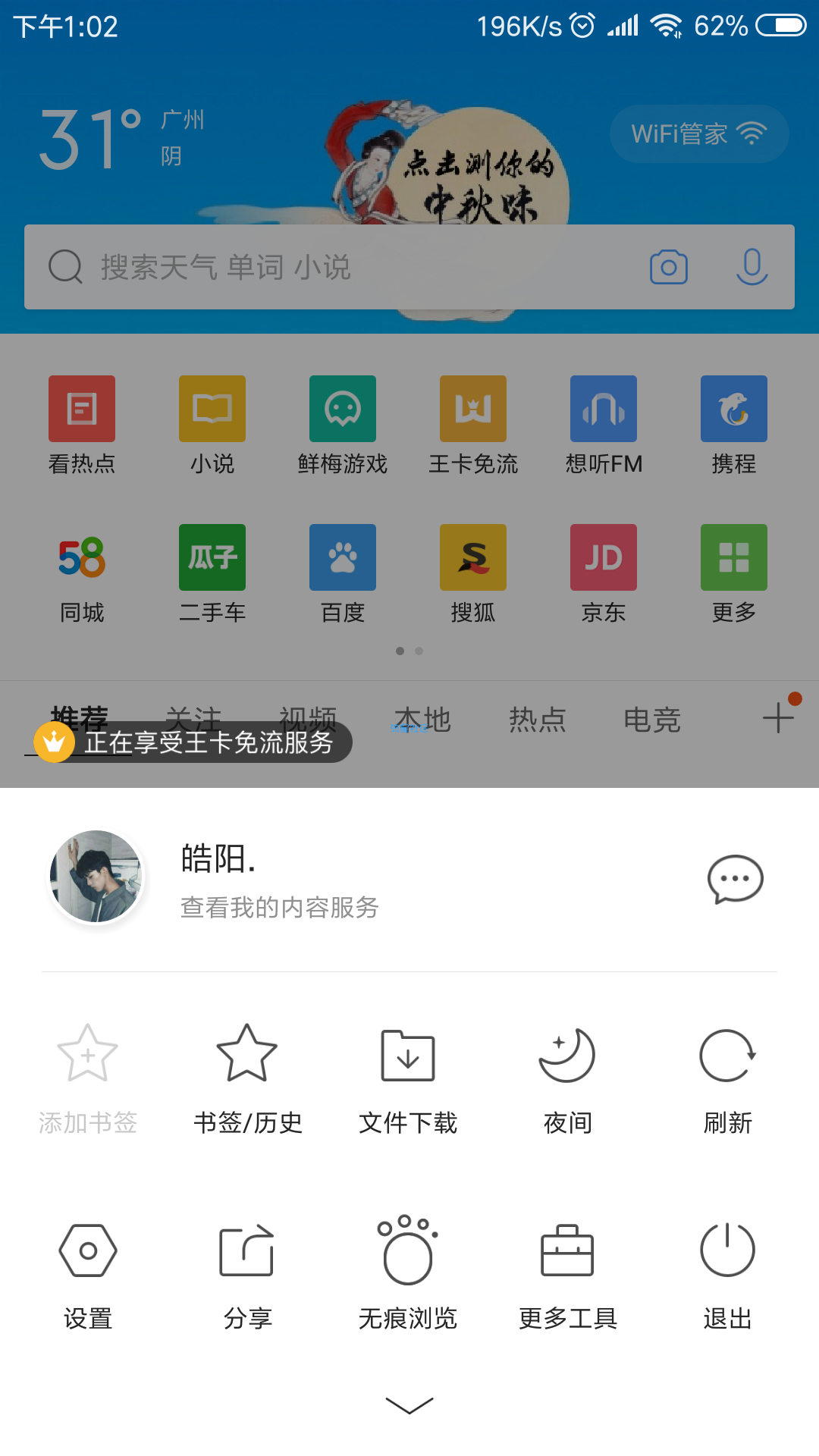Switch to the 热点 tab
The image size is (819, 1456).
tap(538, 719)
